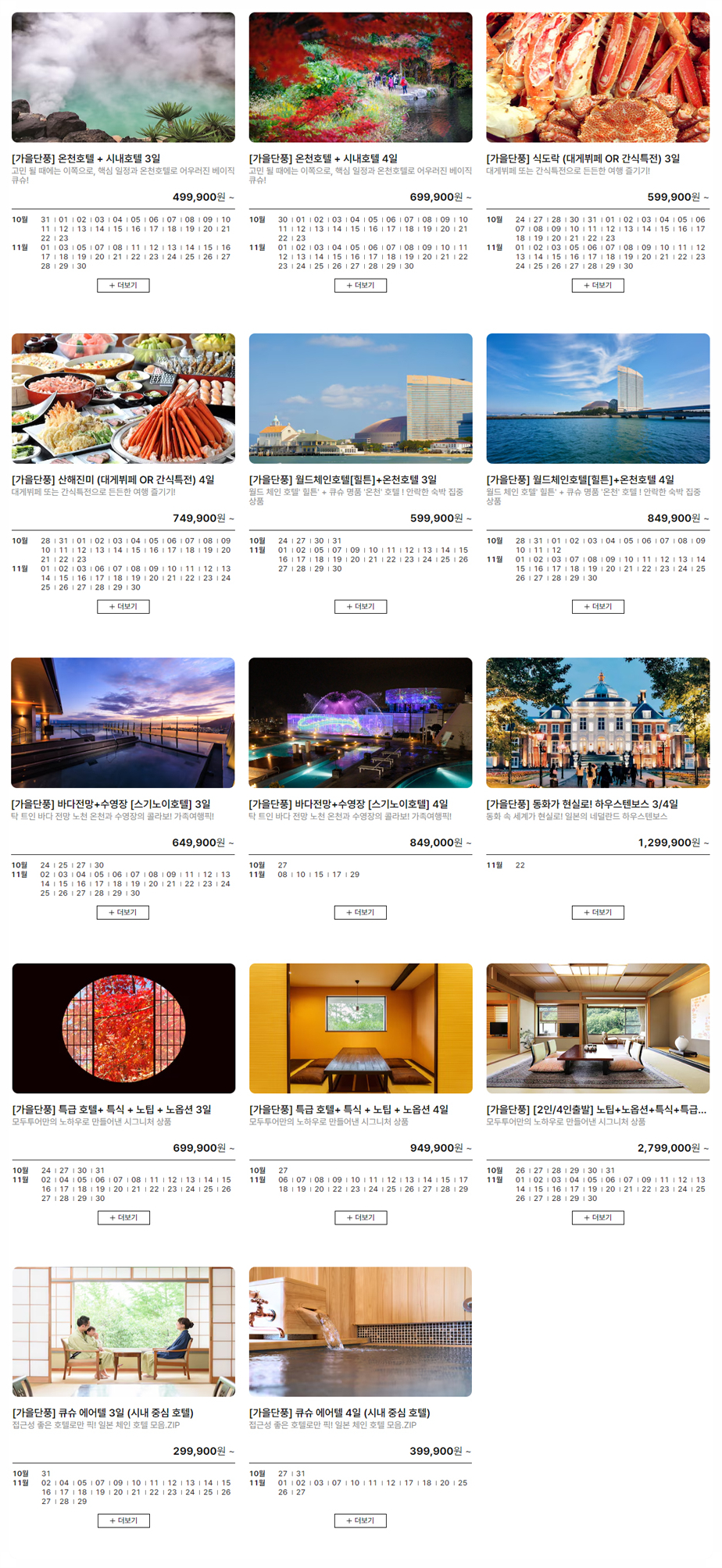Open 특급 호텔+특식+노팁+노옵션 3일 card
The width and height of the screenshot is (722, 1568).
coord(112,1109)
